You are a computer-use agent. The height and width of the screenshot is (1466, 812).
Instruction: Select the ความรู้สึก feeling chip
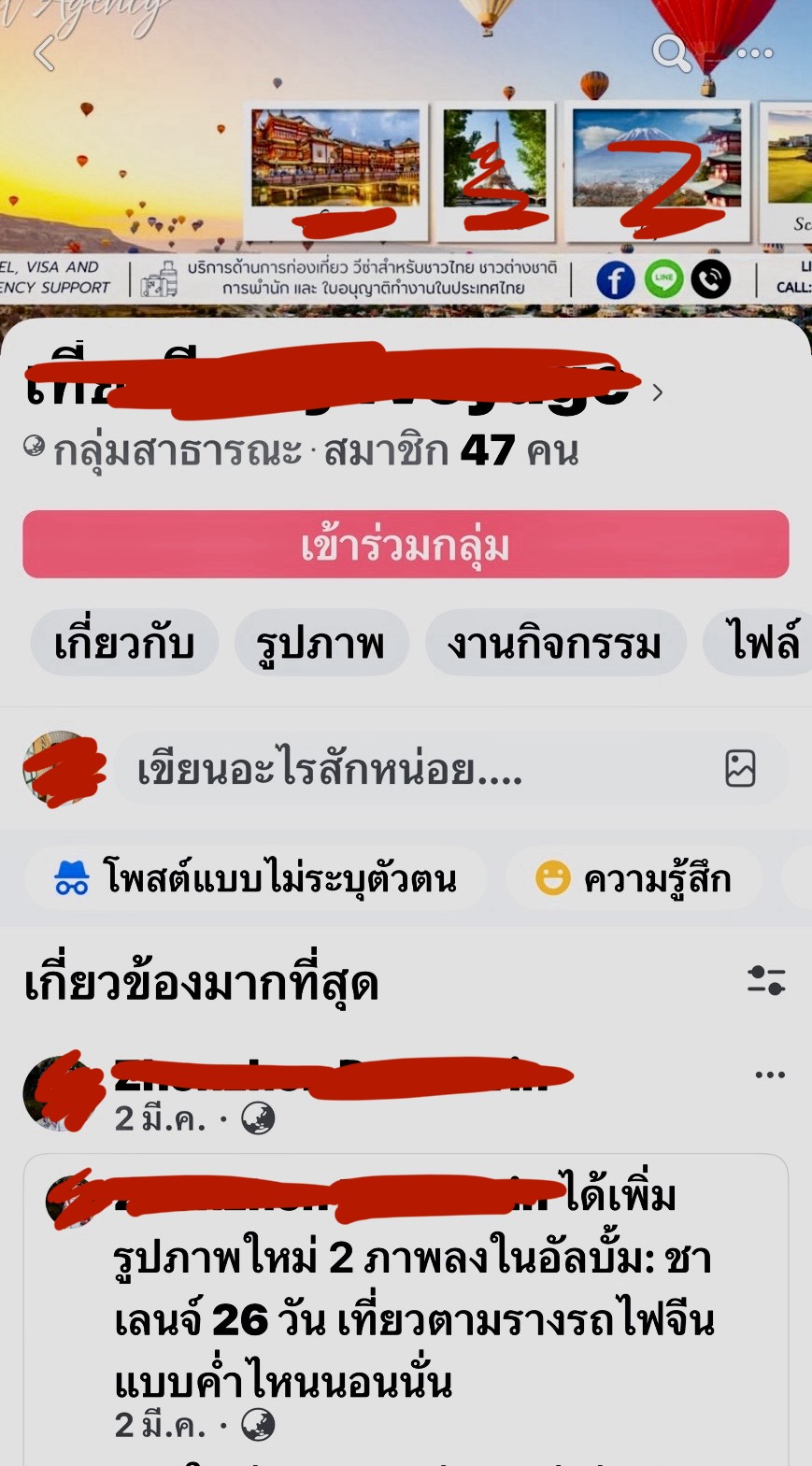634,878
